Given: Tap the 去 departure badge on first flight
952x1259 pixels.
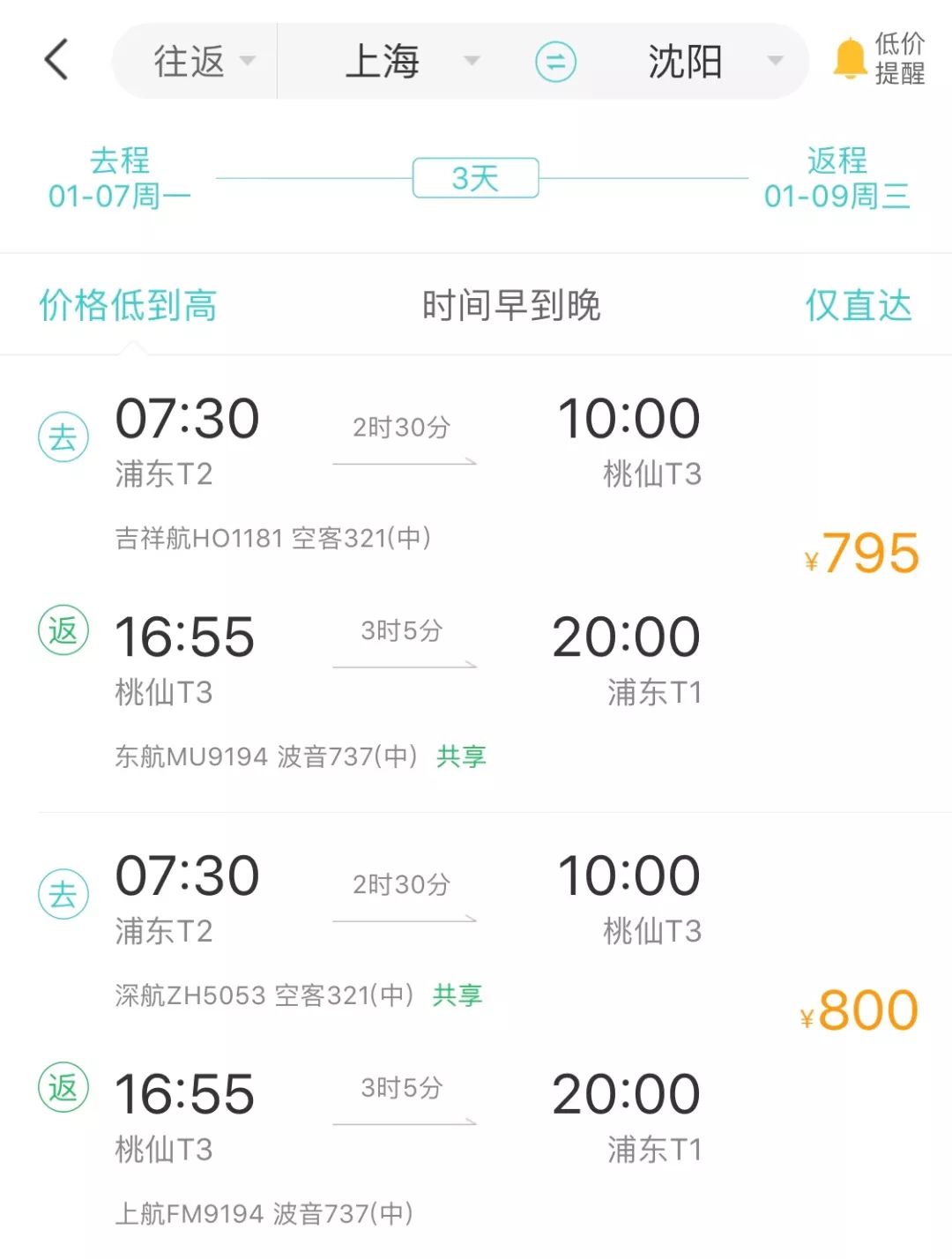Looking at the screenshot, I should tap(64, 436).
